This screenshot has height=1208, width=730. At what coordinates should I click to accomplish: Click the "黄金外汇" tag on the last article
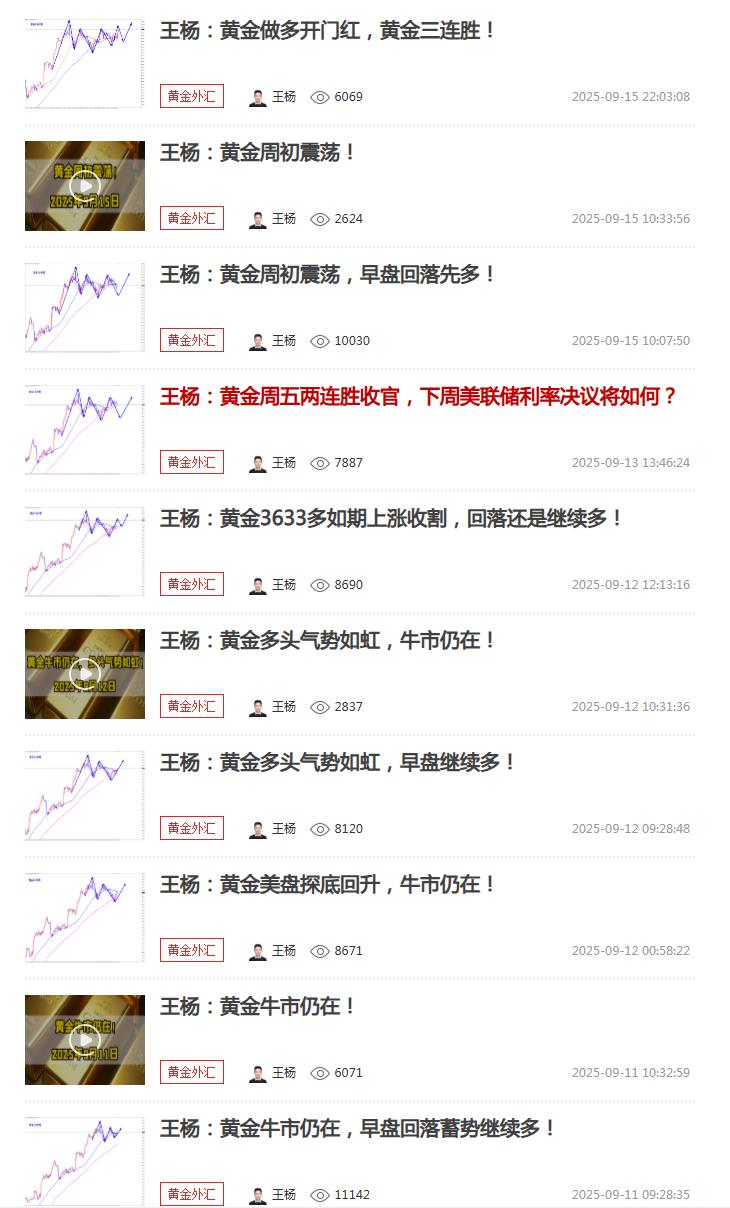tap(192, 1194)
